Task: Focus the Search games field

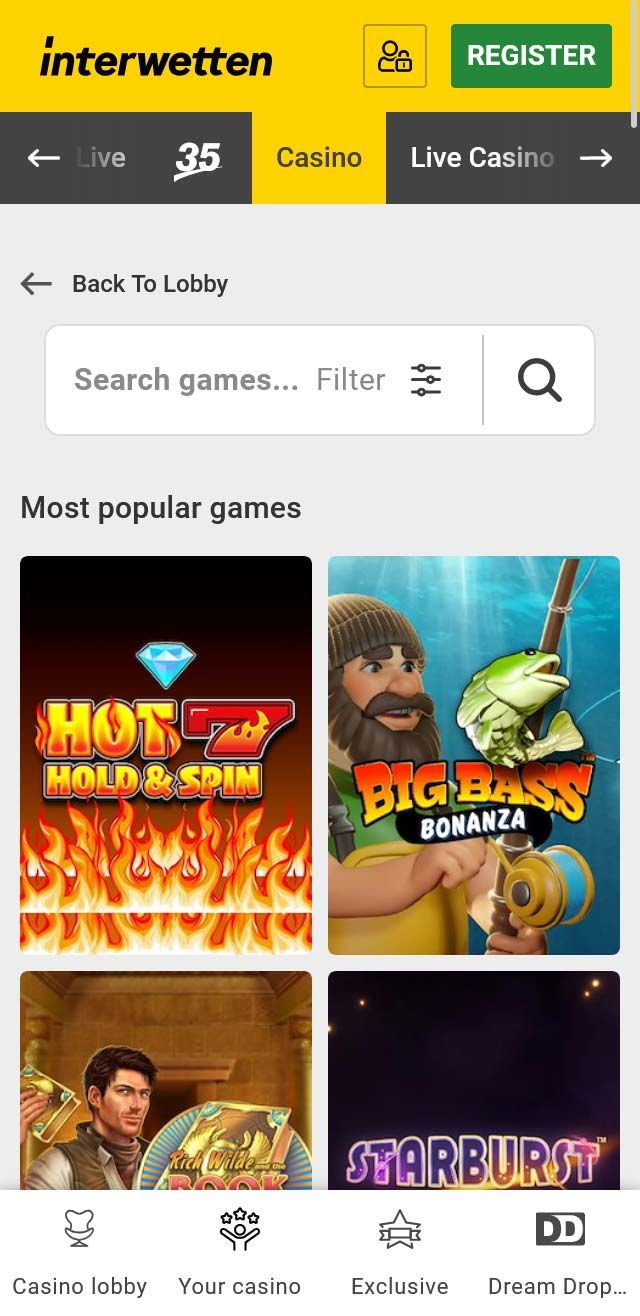Action: pos(186,380)
